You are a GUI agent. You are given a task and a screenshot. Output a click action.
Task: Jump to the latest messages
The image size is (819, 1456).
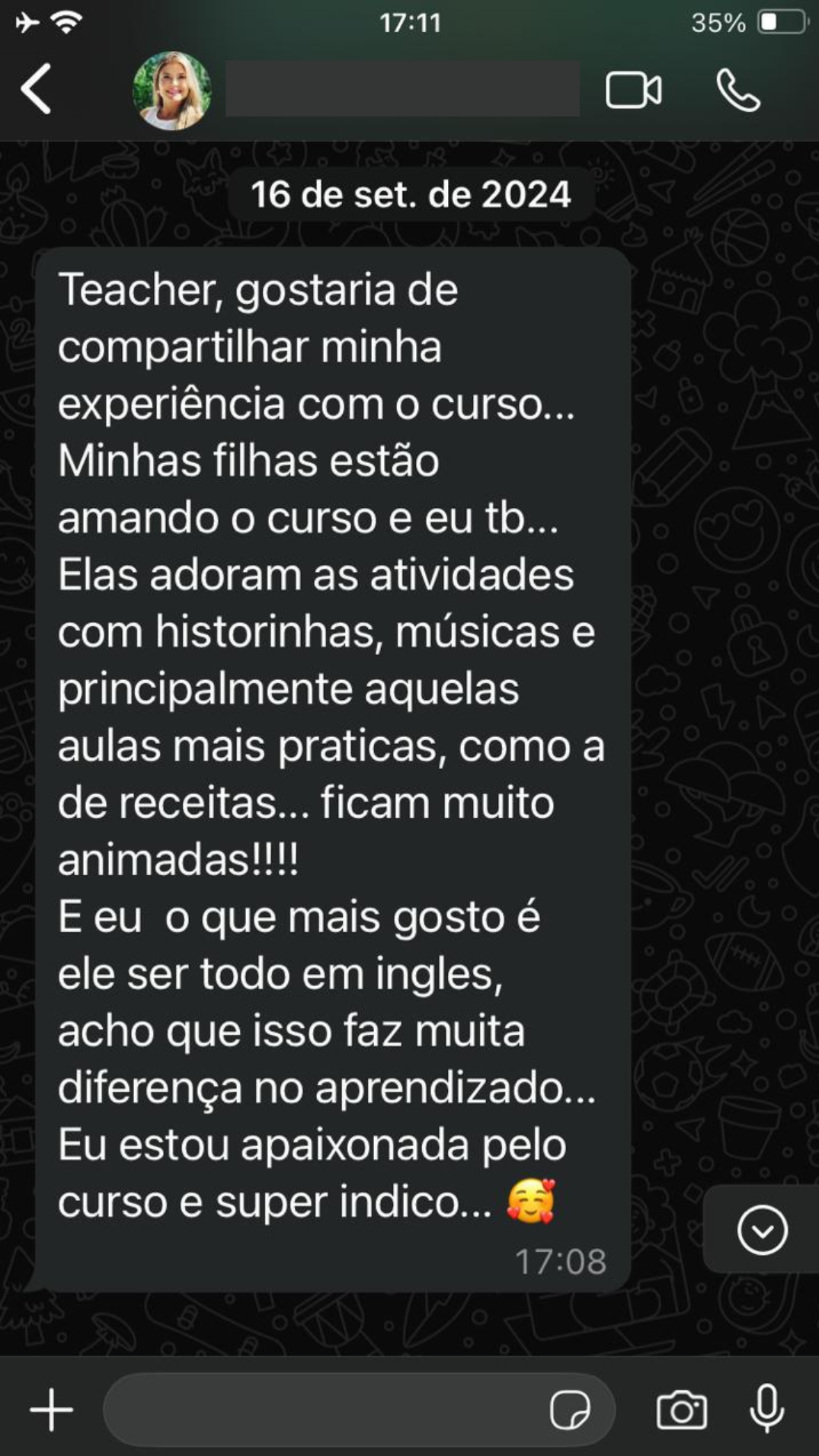click(762, 1229)
